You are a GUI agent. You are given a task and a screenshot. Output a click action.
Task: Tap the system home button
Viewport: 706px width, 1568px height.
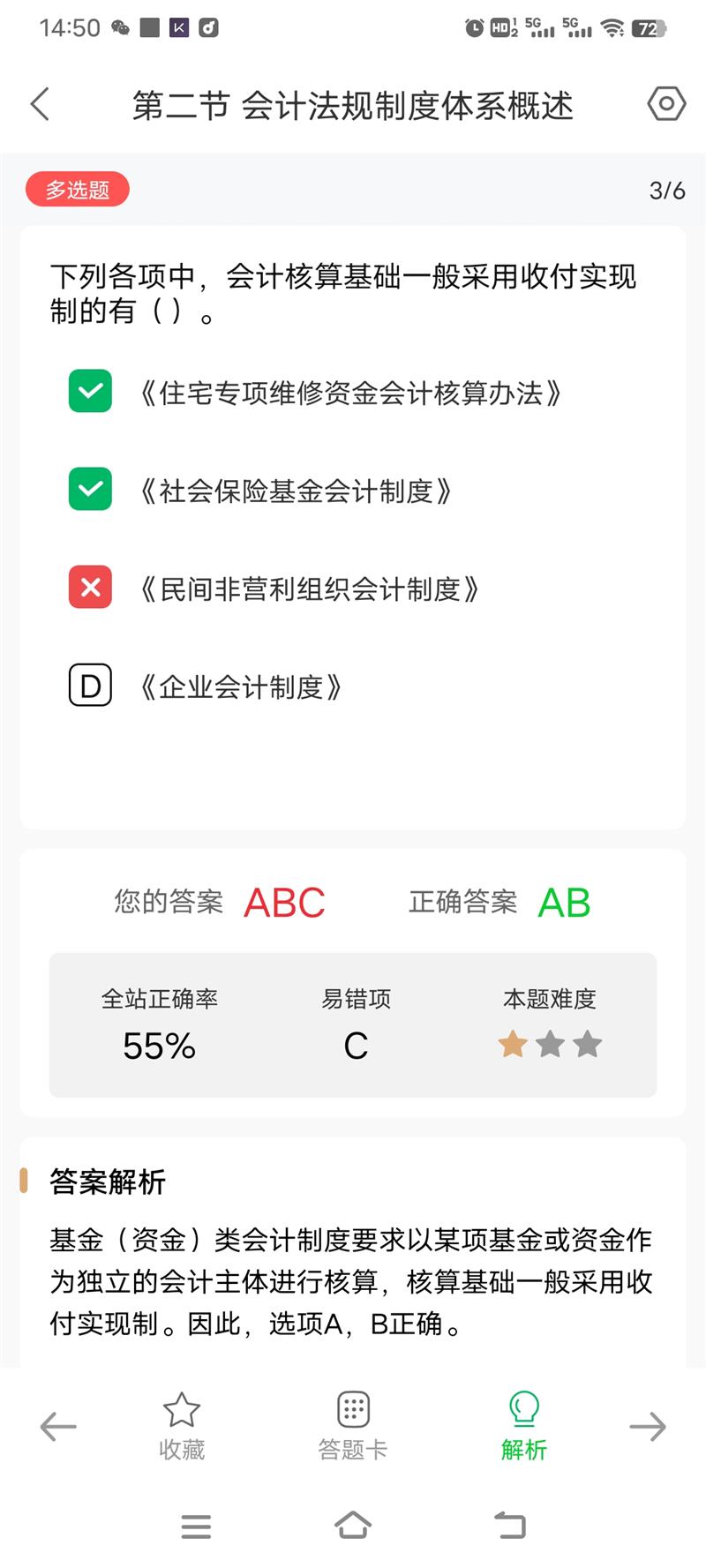[x=353, y=1526]
